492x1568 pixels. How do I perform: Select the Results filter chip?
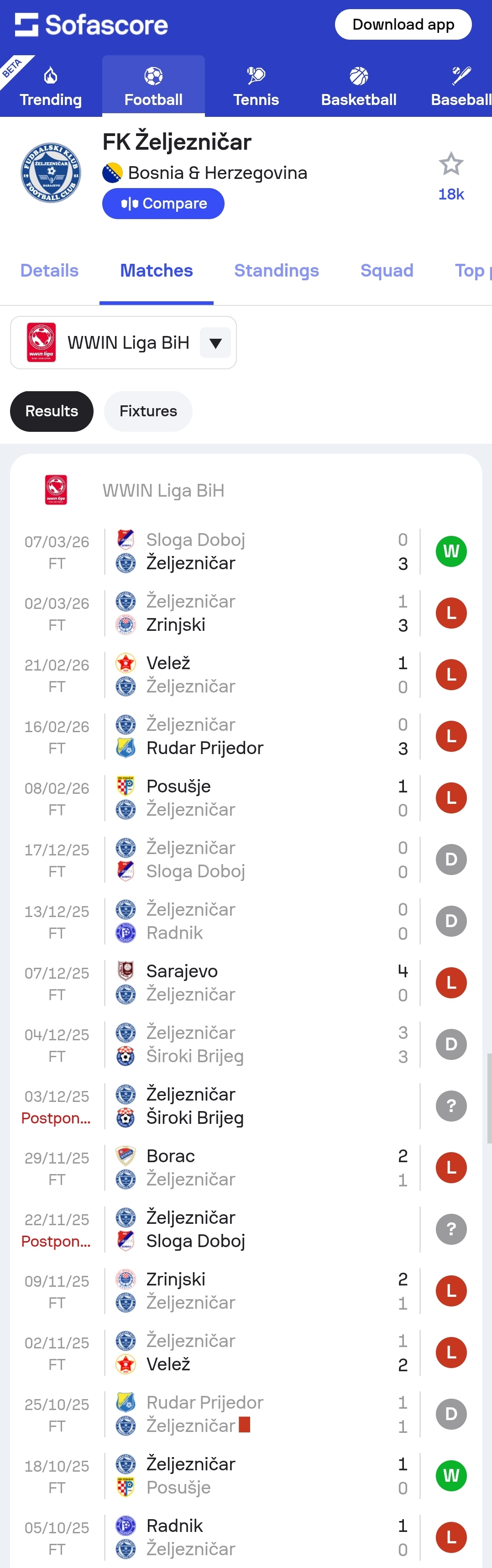tap(52, 411)
